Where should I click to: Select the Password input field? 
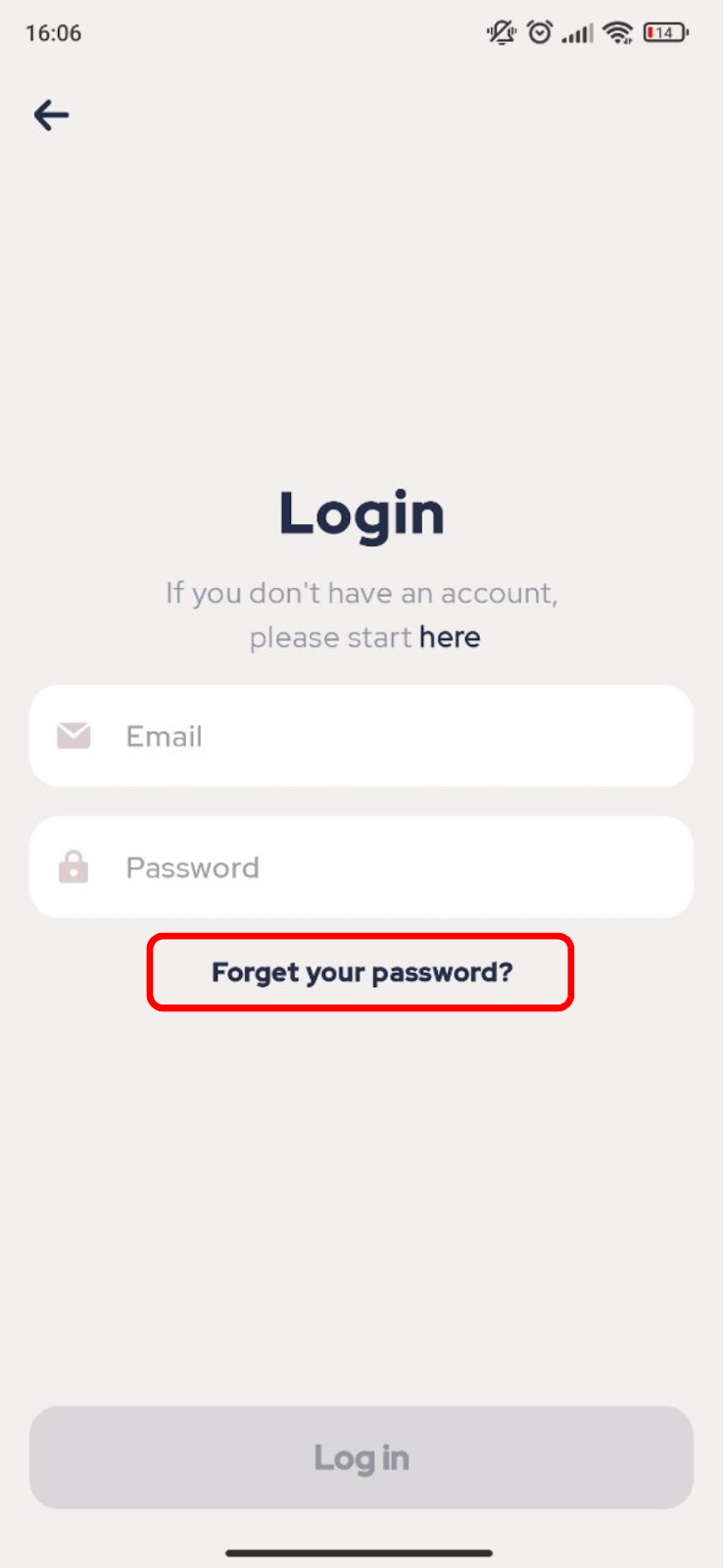coord(362,867)
